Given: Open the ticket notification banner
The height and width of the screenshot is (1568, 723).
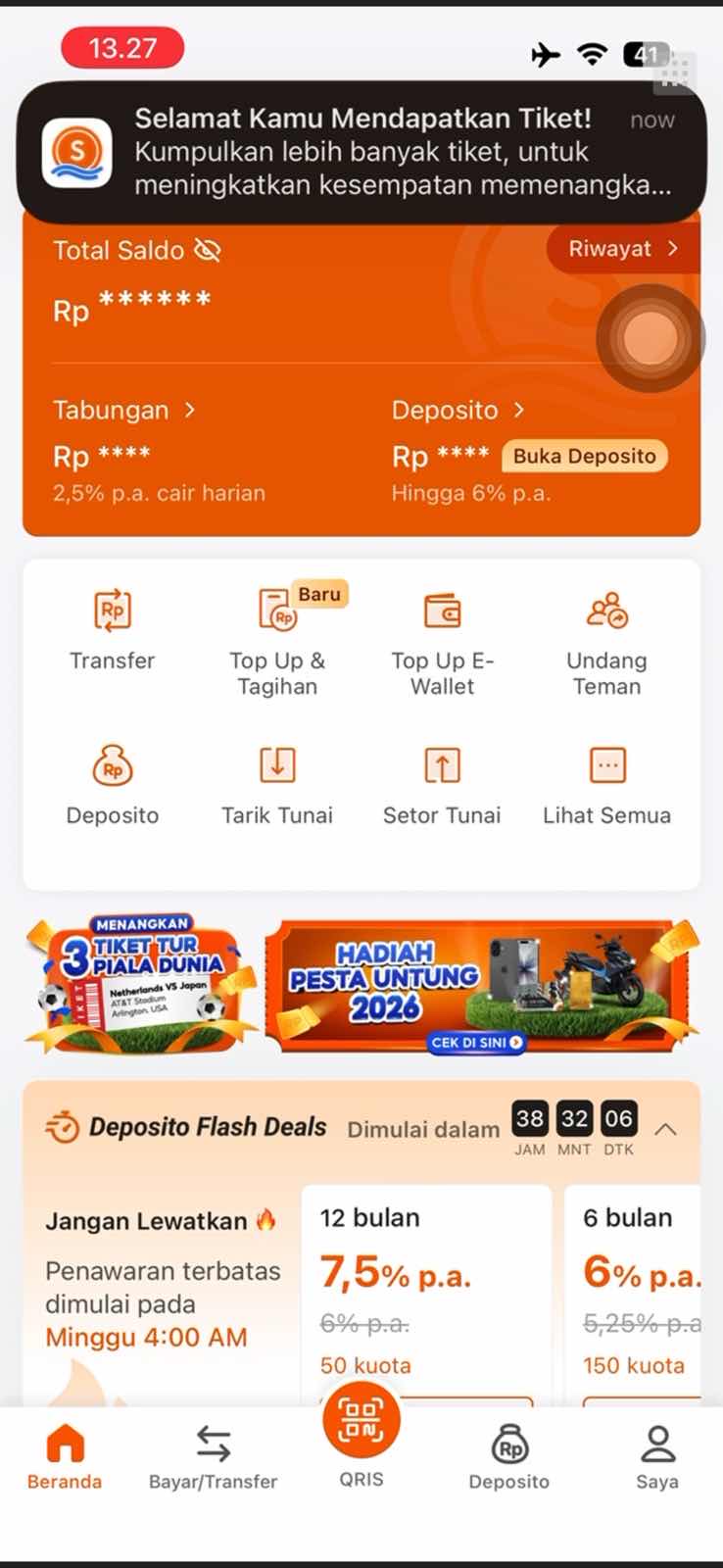Looking at the screenshot, I should 361,152.
